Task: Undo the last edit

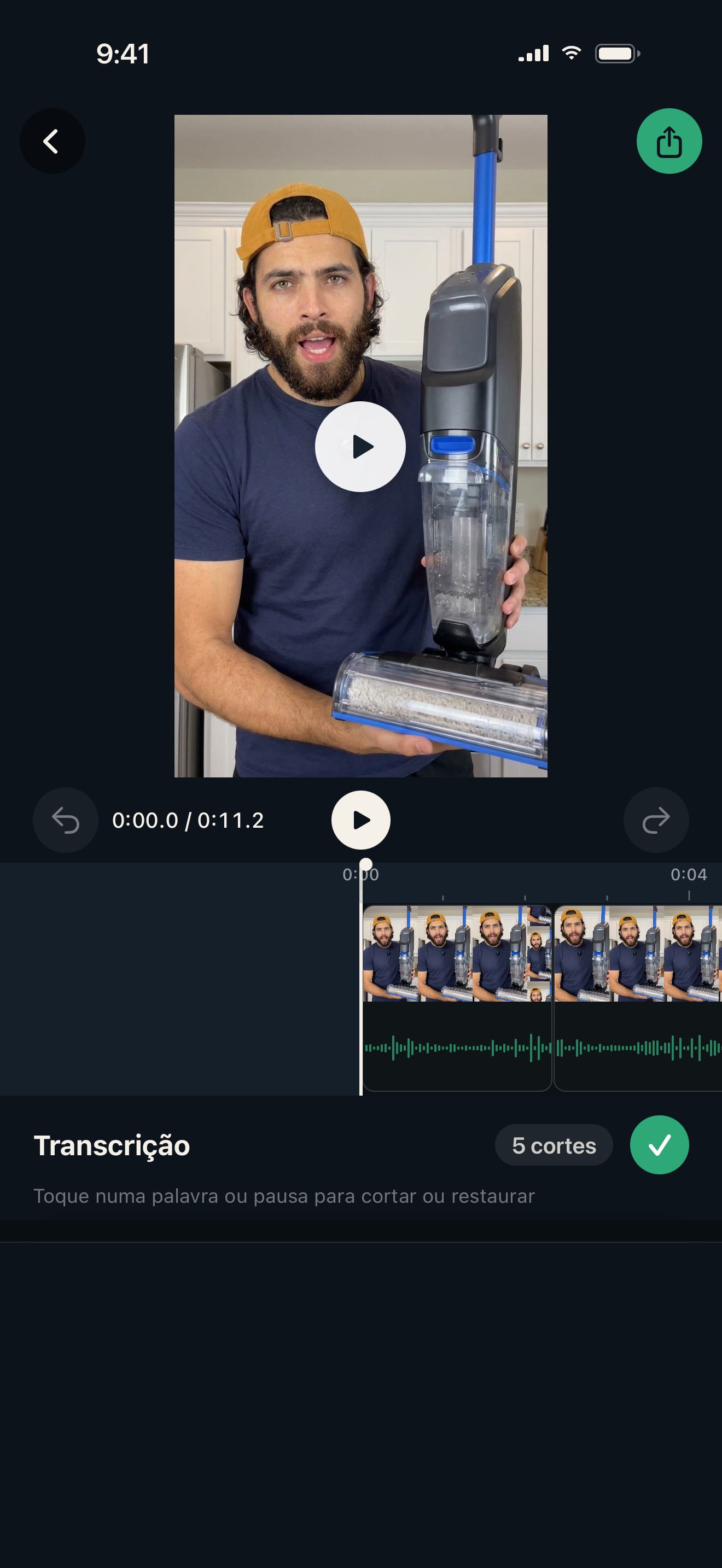Action: pos(65,820)
